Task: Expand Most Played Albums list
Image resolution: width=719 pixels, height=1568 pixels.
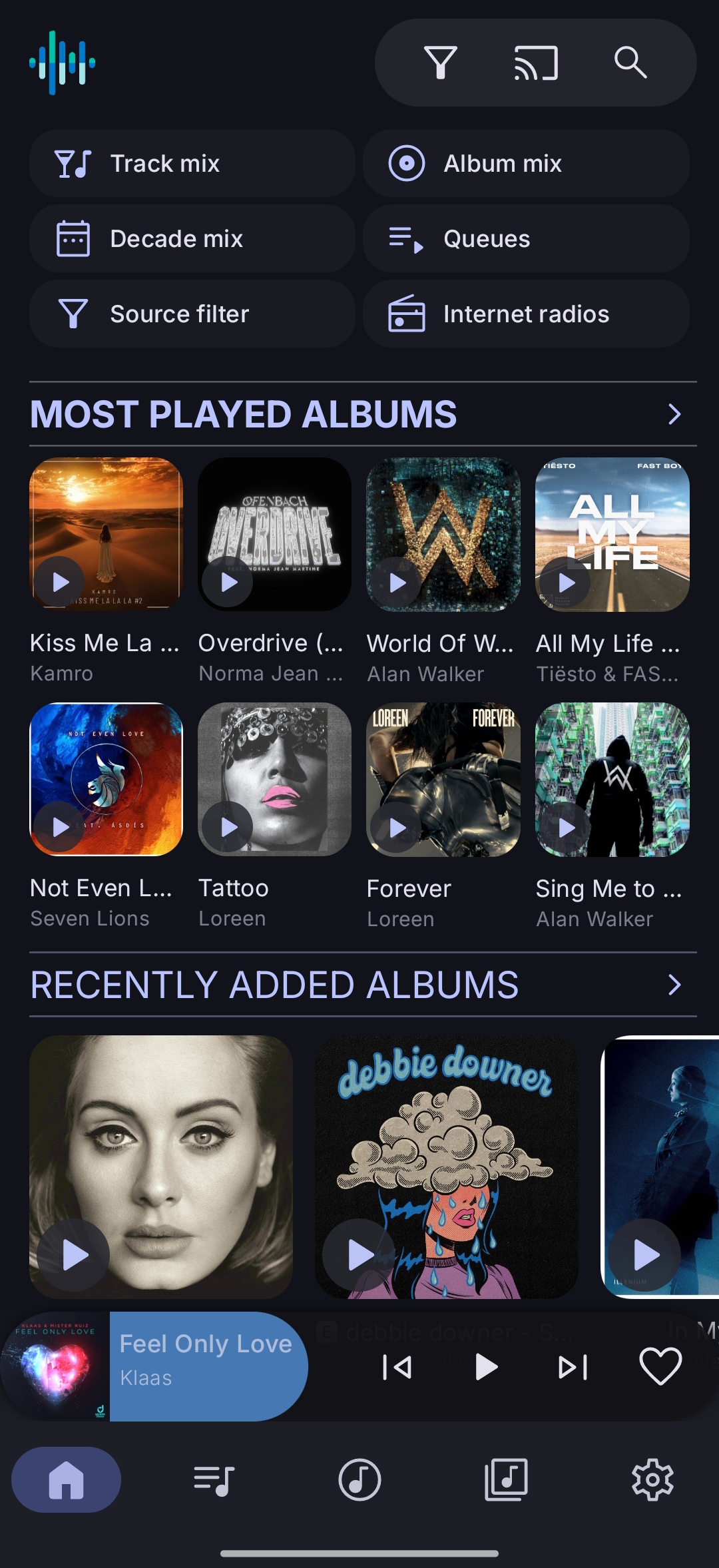Action: (x=674, y=414)
